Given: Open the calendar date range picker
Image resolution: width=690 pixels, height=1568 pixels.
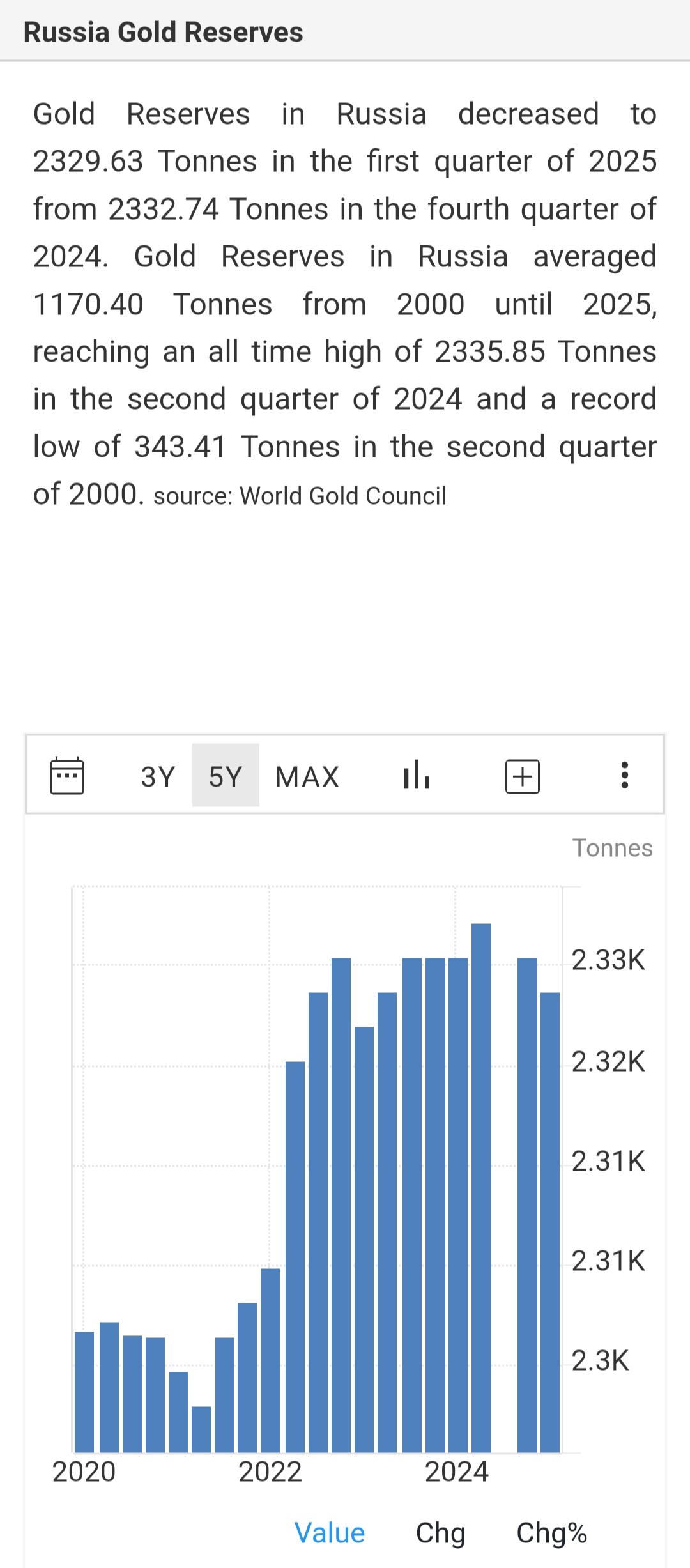Looking at the screenshot, I should pyautogui.click(x=67, y=776).
